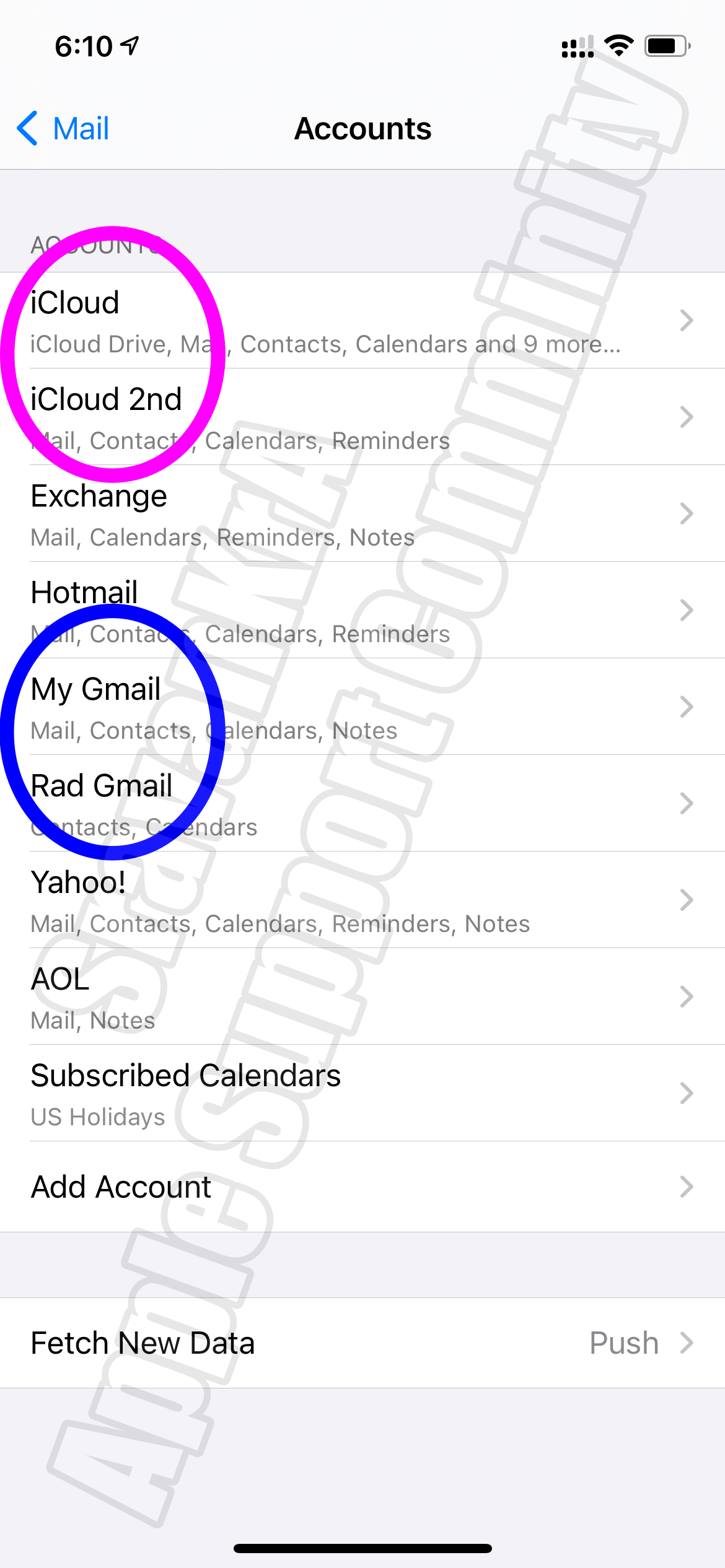This screenshot has width=725, height=1568.
Task: Open the iCloud 2nd account
Action: click(x=362, y=417)
